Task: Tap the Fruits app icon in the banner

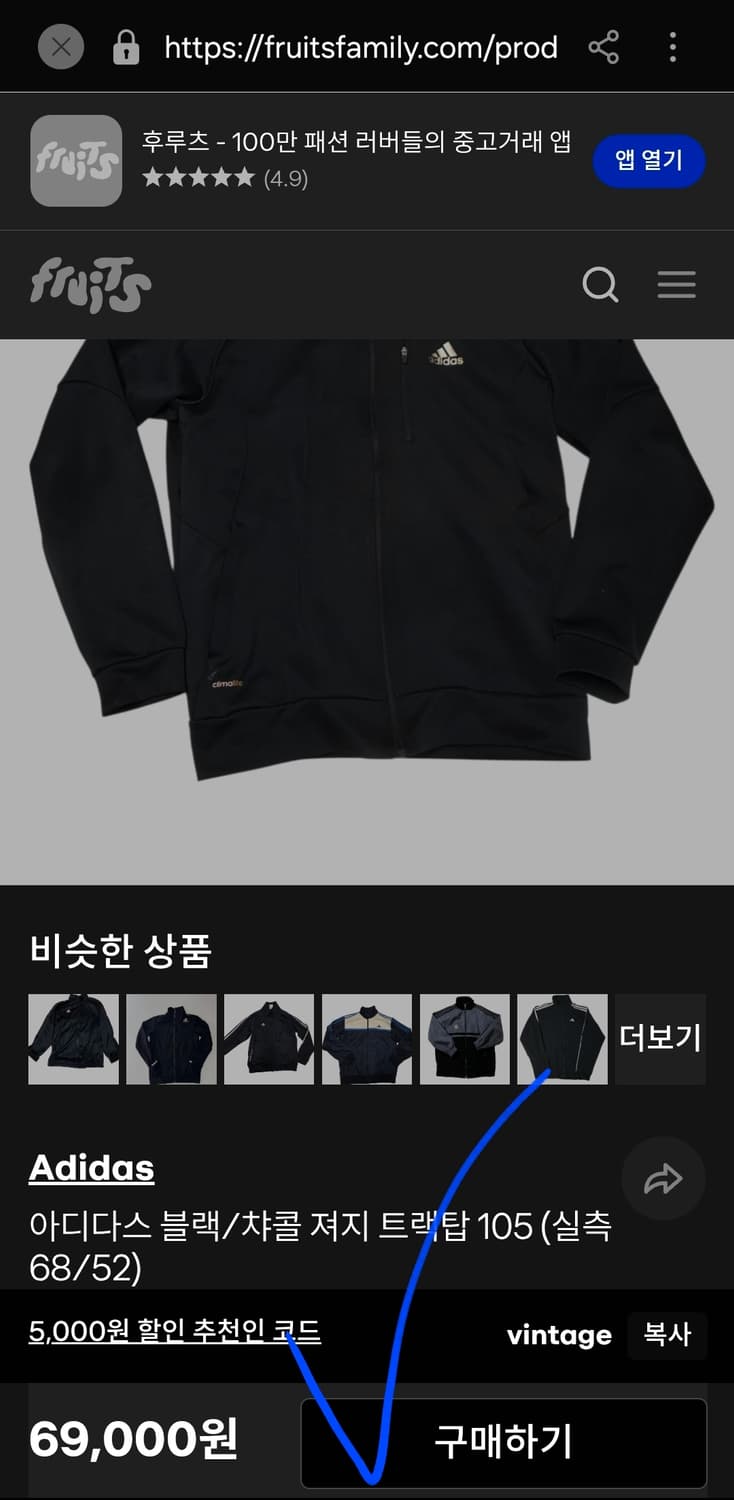Action: click(x=75, y=160)
